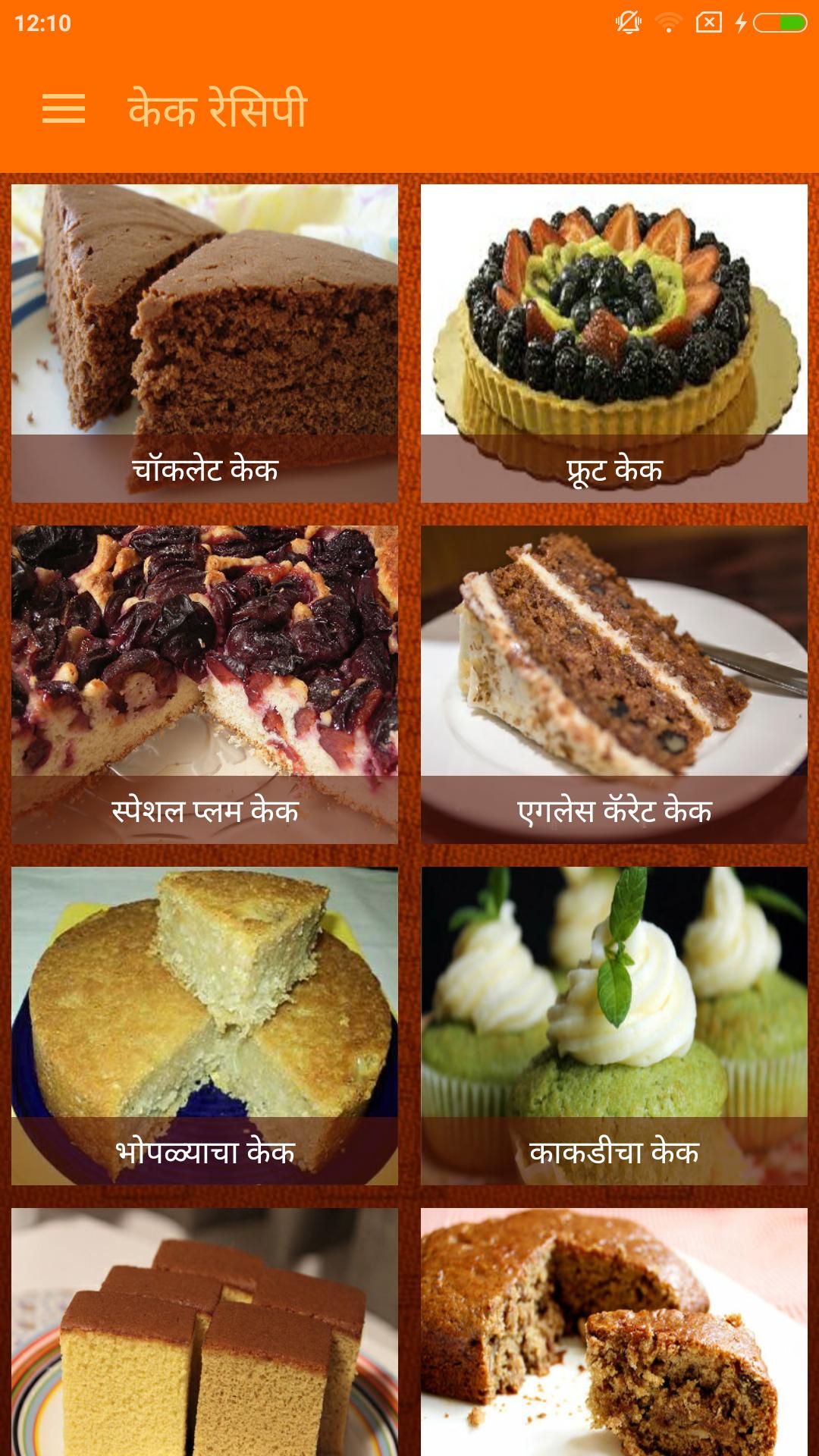View the एगलेस कॅरेट केक recipe
This screenshot has width=819, height=1456.
(614, 685)
